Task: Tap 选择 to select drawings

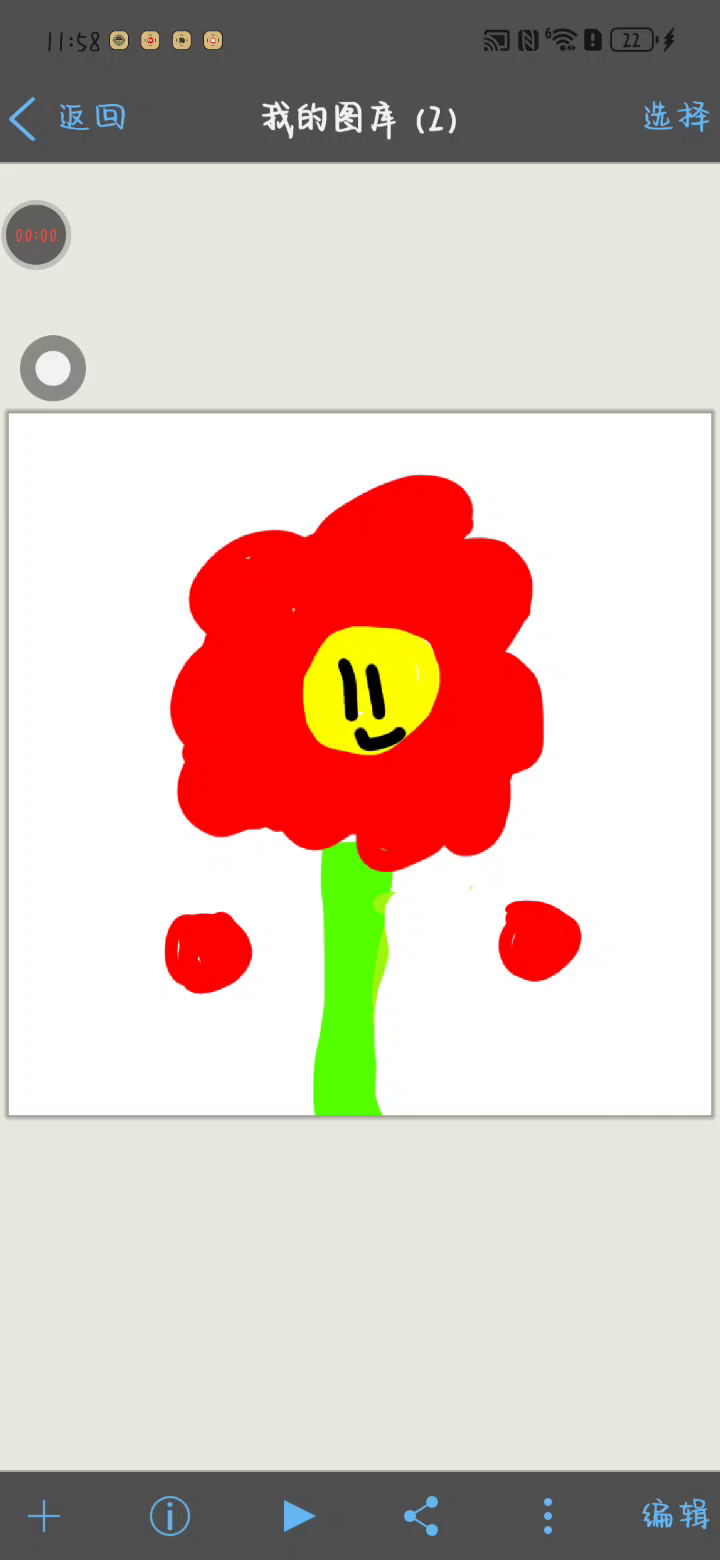Action: 676,117
